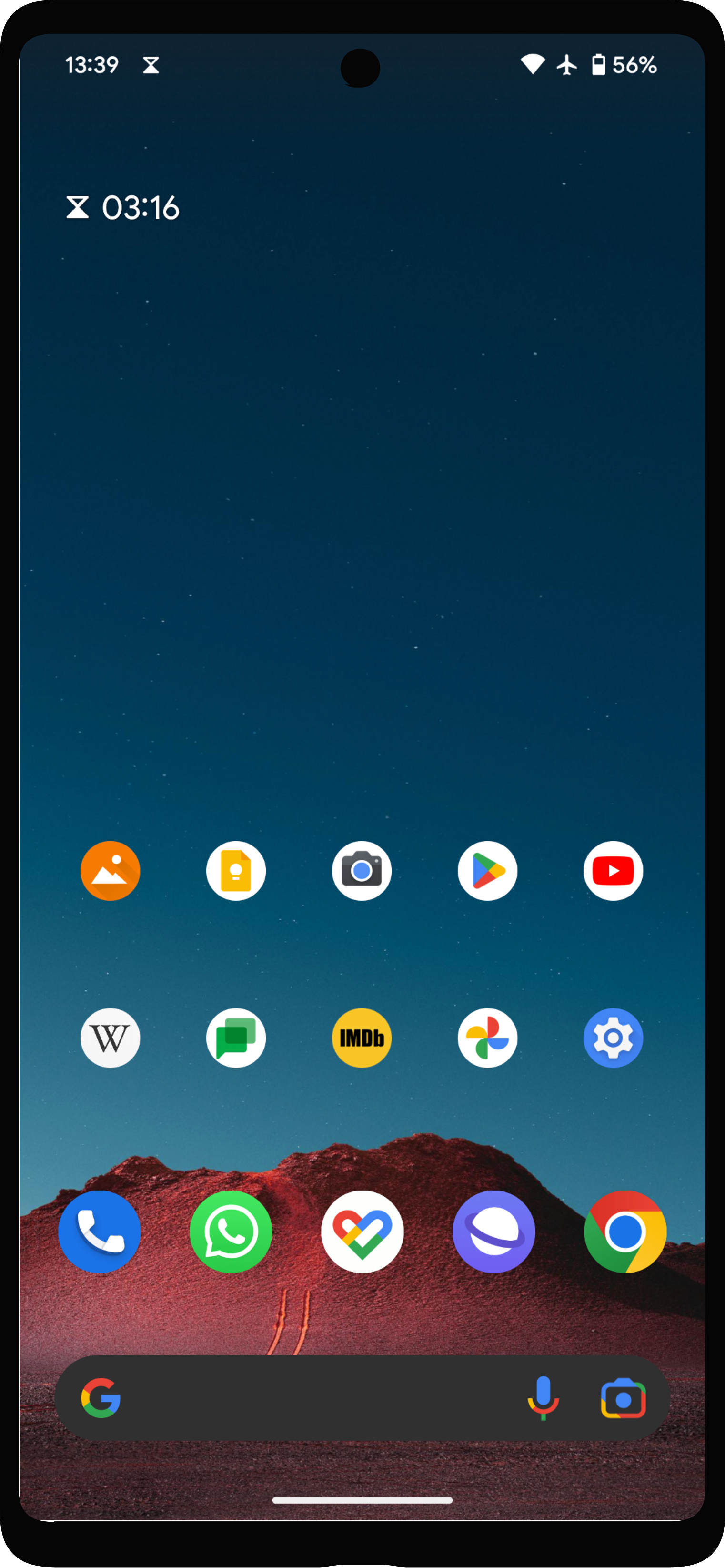Launch the IMDb app

pyautogui.click(x=362, y=1038)
